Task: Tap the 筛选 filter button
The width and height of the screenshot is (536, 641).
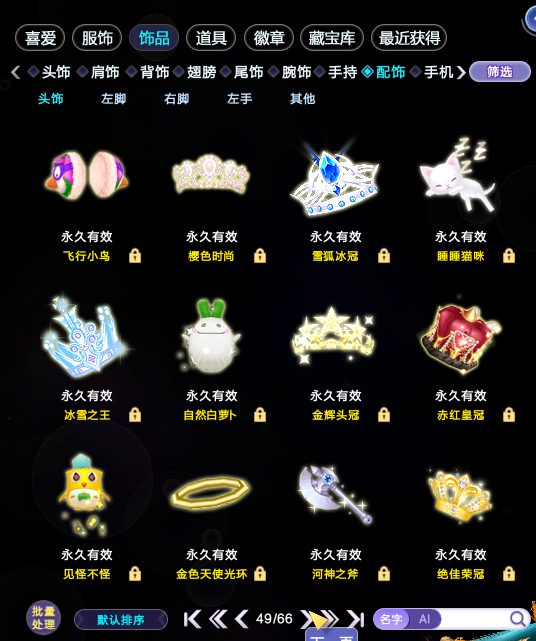Action: tap(500, 72)
